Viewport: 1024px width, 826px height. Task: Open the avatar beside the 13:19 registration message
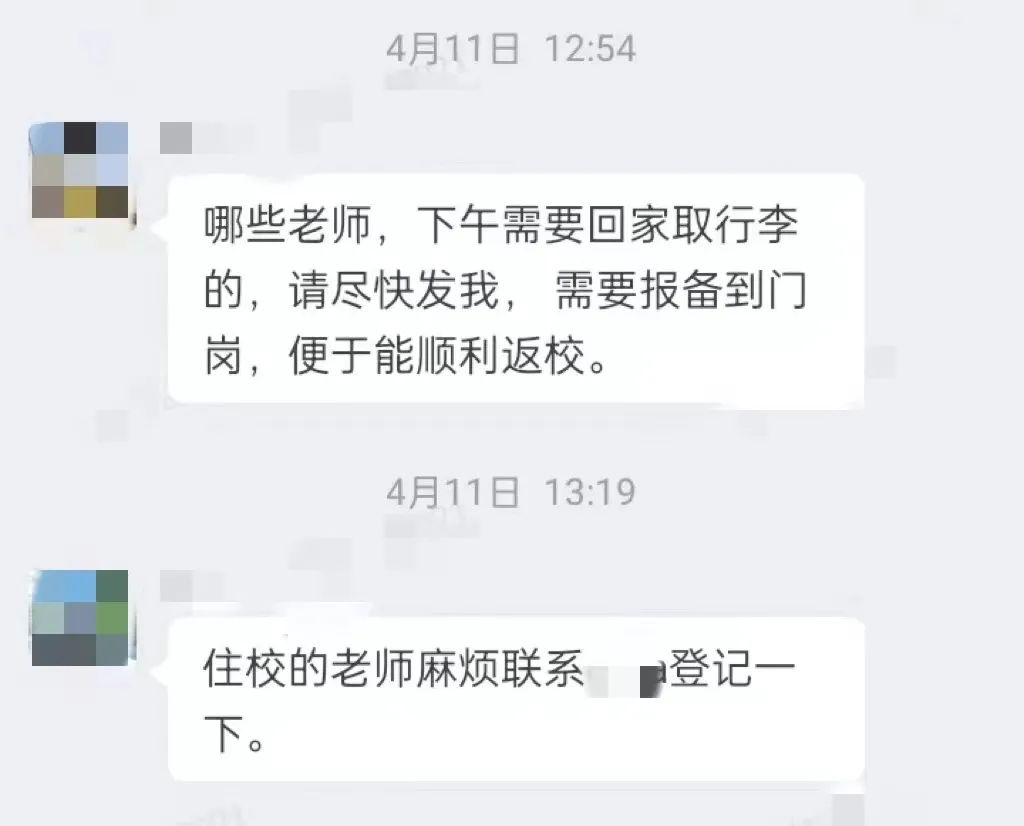click(x=80, y=618)
